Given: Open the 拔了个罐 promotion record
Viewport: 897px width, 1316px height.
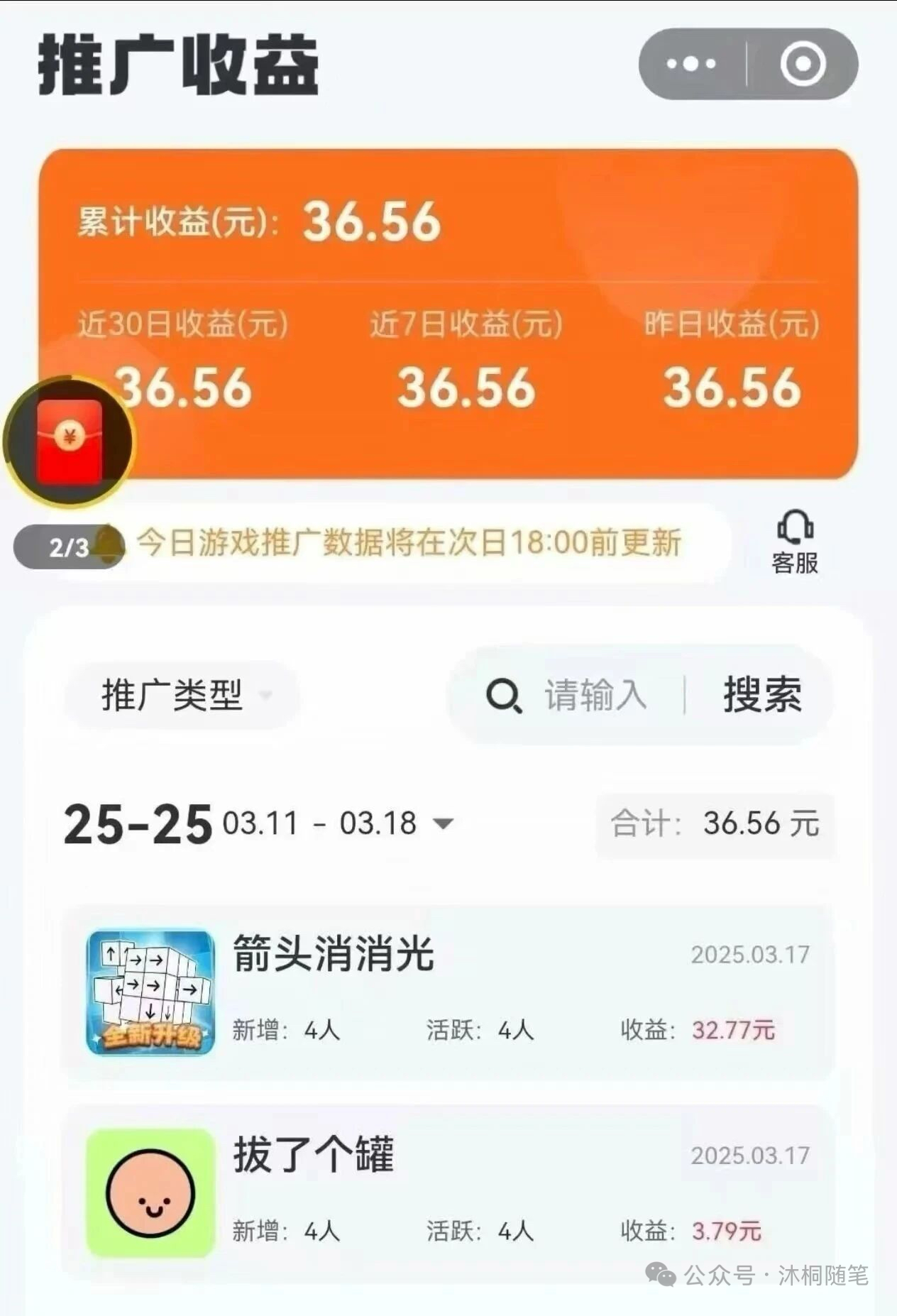Looking at the screenshot, I should [448, 1192].
